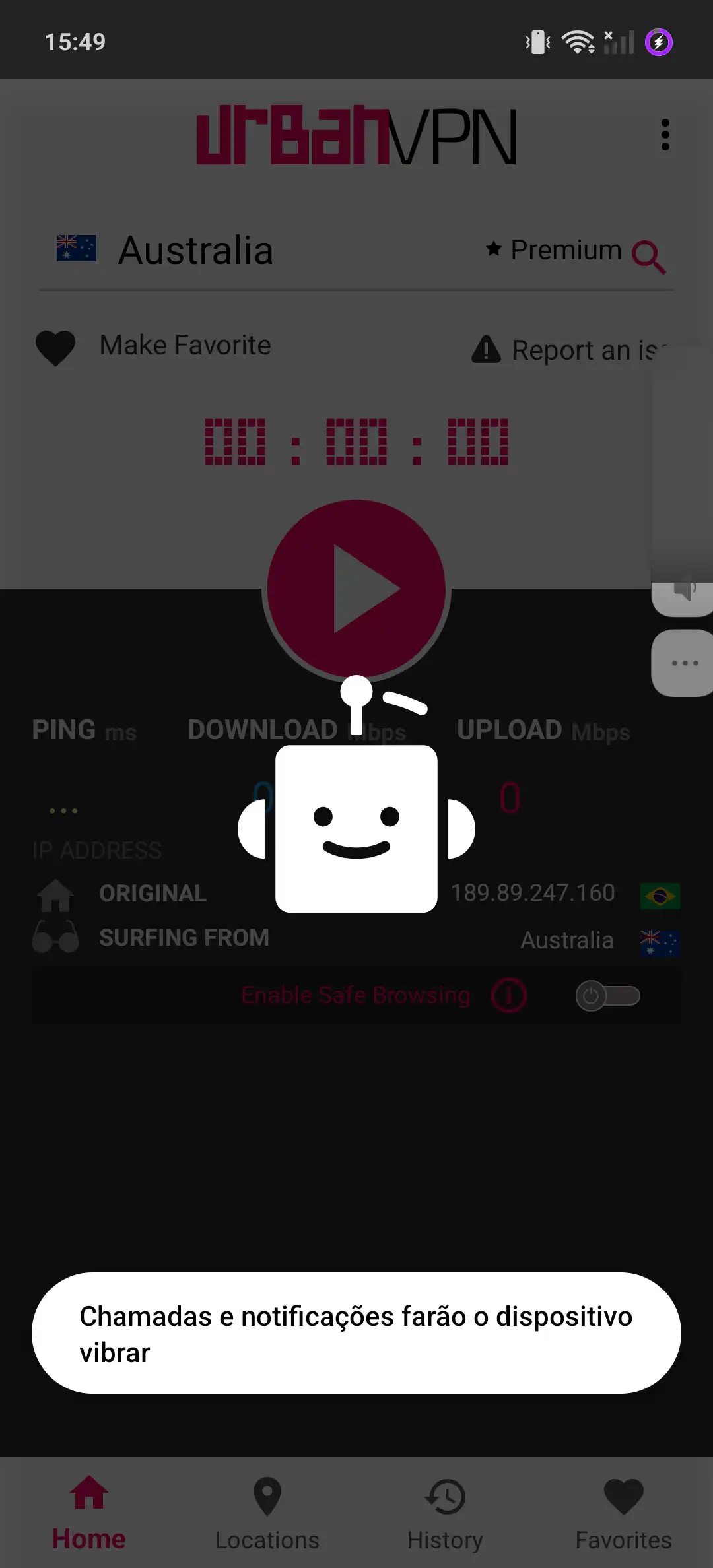
Task: Start the VPN connection with play button
Action: click(x=356, y=589)
